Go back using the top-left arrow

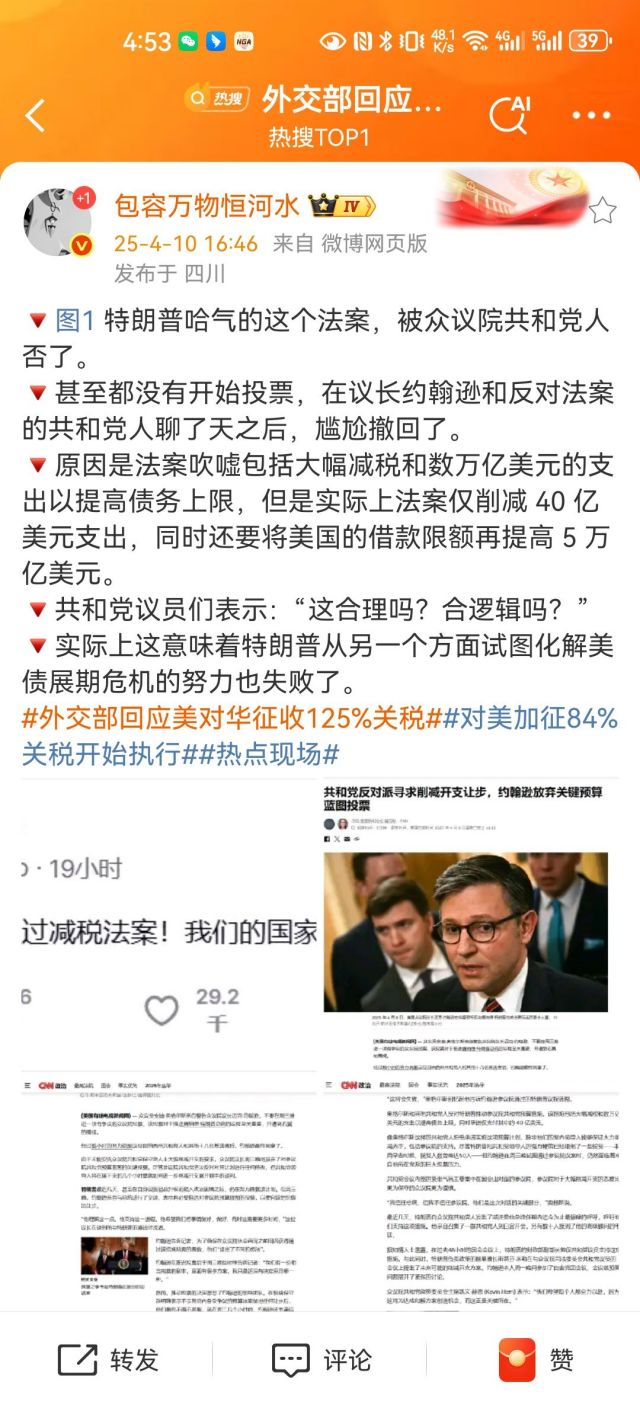coord(36,116)
